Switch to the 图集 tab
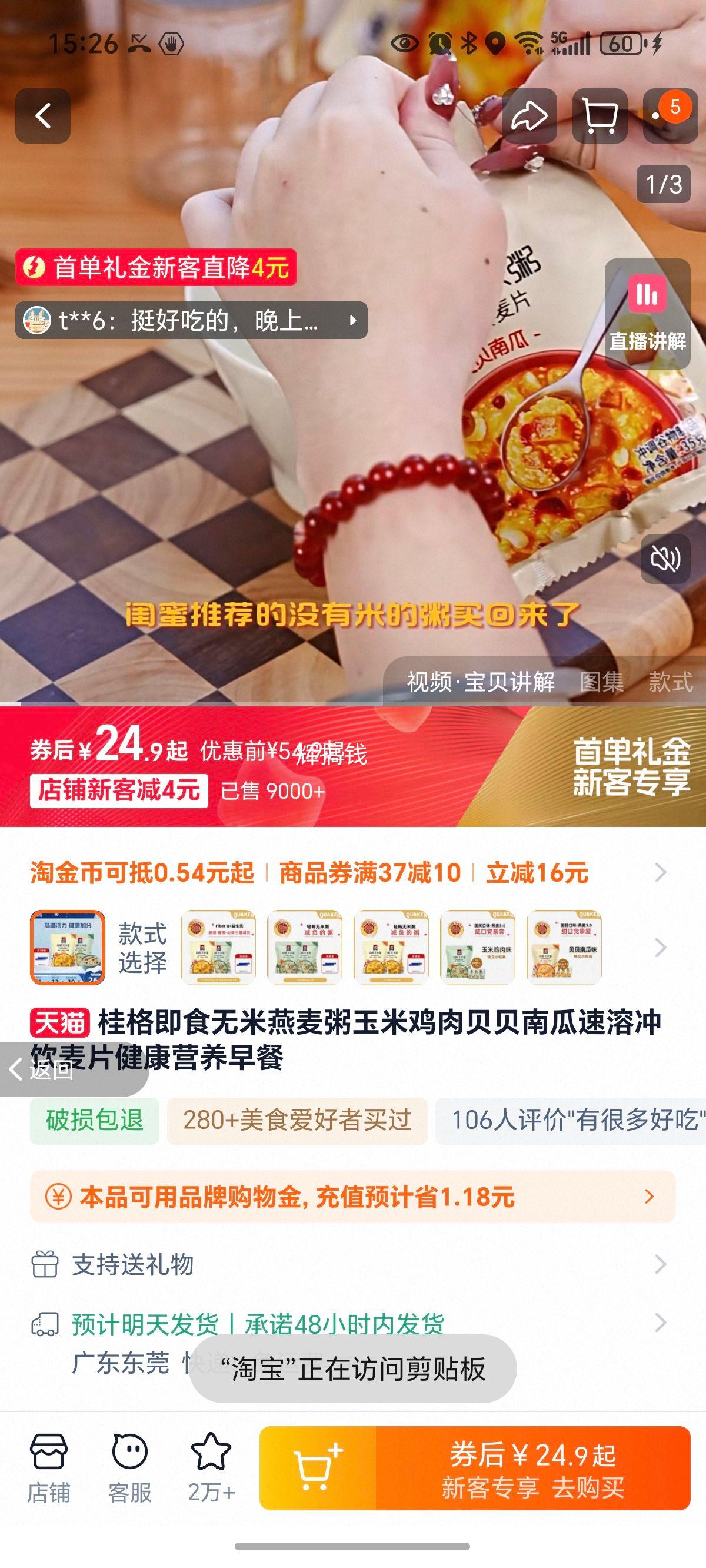This screenshot has width=706, height=1568. click(601, 684)
